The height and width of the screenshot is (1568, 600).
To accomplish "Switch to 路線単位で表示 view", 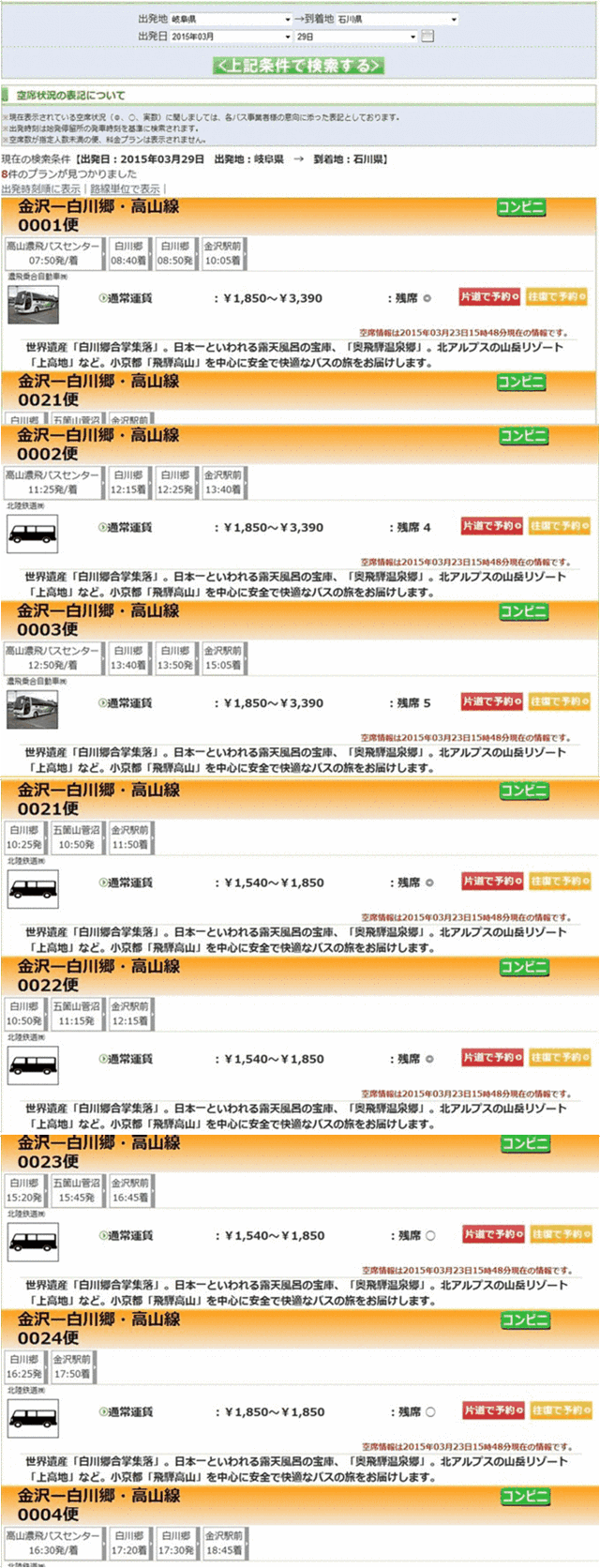I will [x=124, y=189].
